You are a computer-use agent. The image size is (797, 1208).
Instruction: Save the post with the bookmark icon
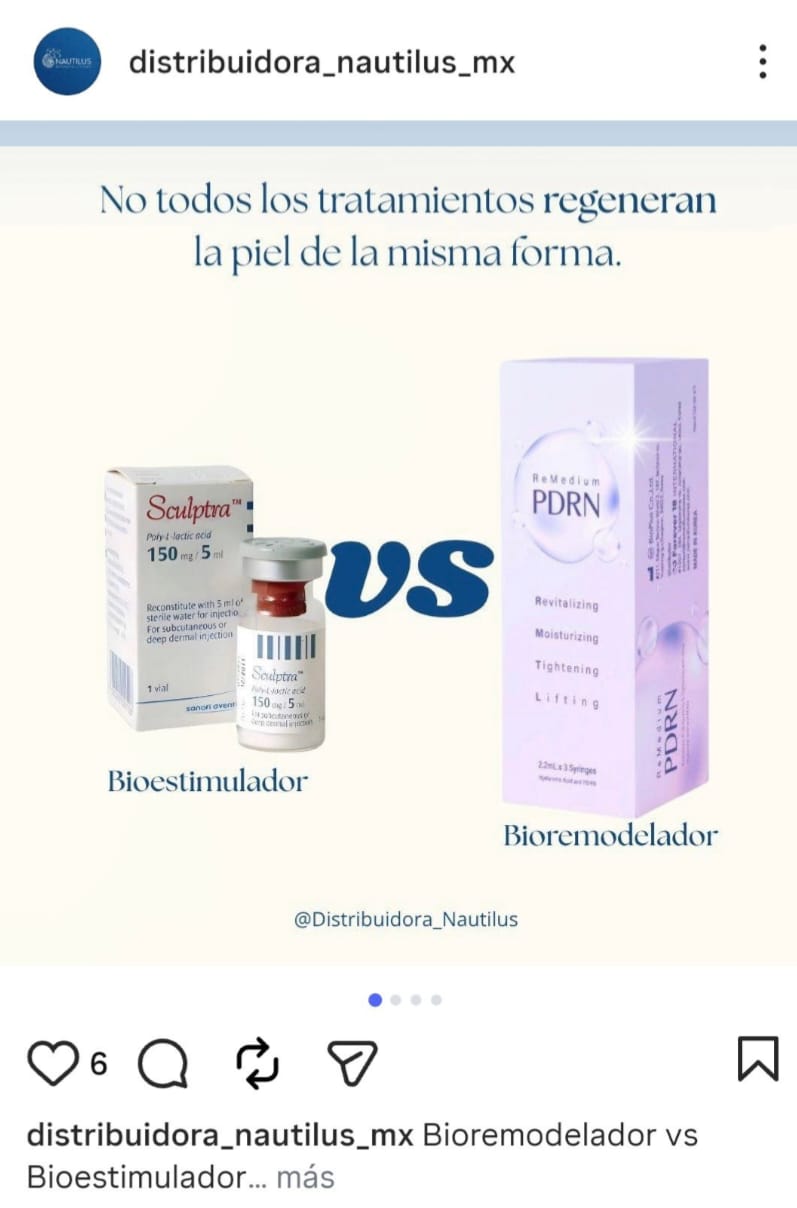coord(757,1059)
